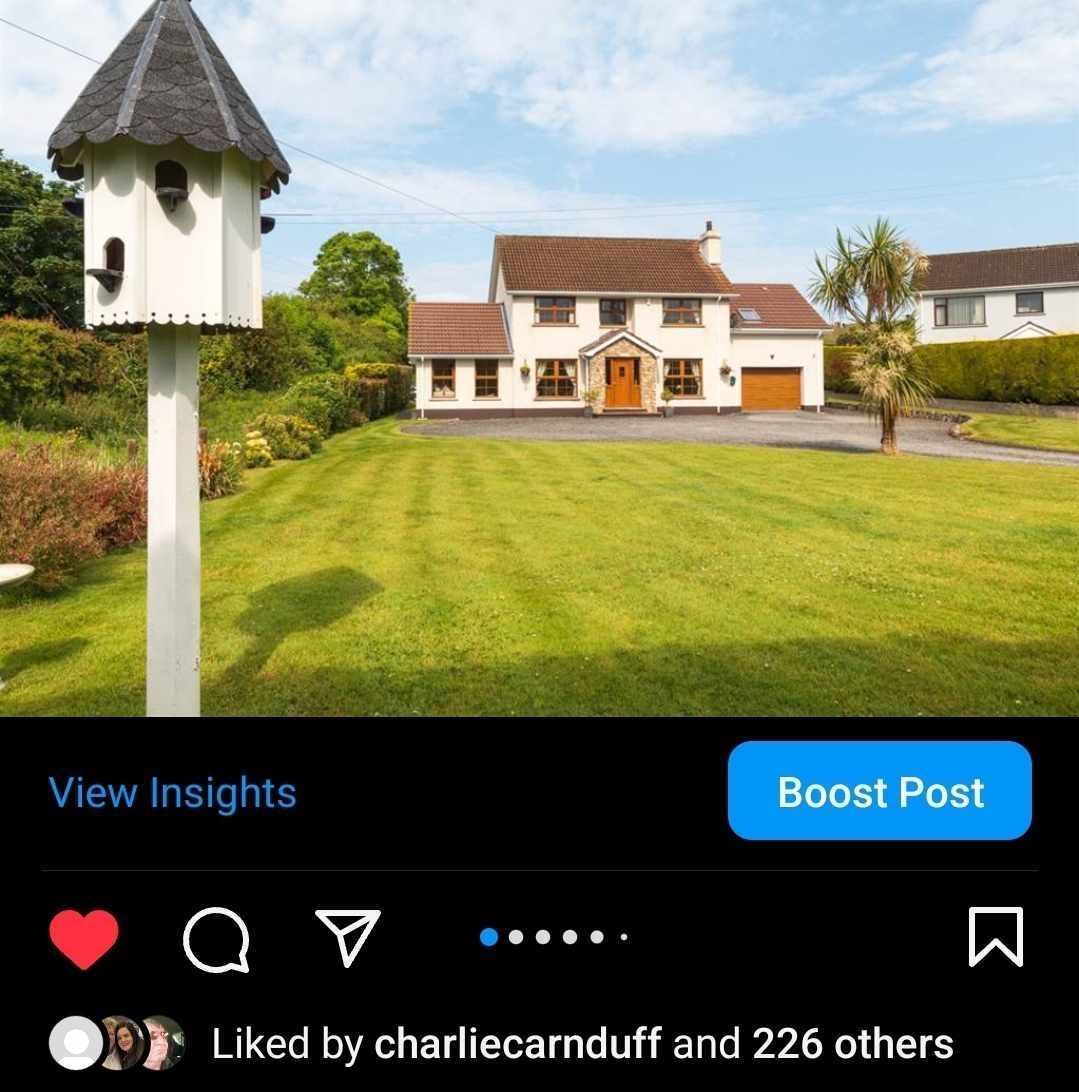Save the post with the bookmark icon
The image size is (1079, 1092).
995,937
